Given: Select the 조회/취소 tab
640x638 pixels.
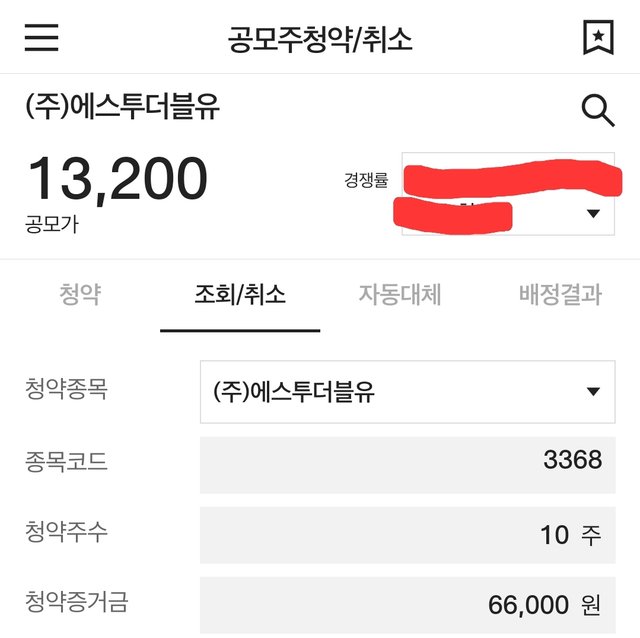Looking at the screenshot, I should (240, 295).
